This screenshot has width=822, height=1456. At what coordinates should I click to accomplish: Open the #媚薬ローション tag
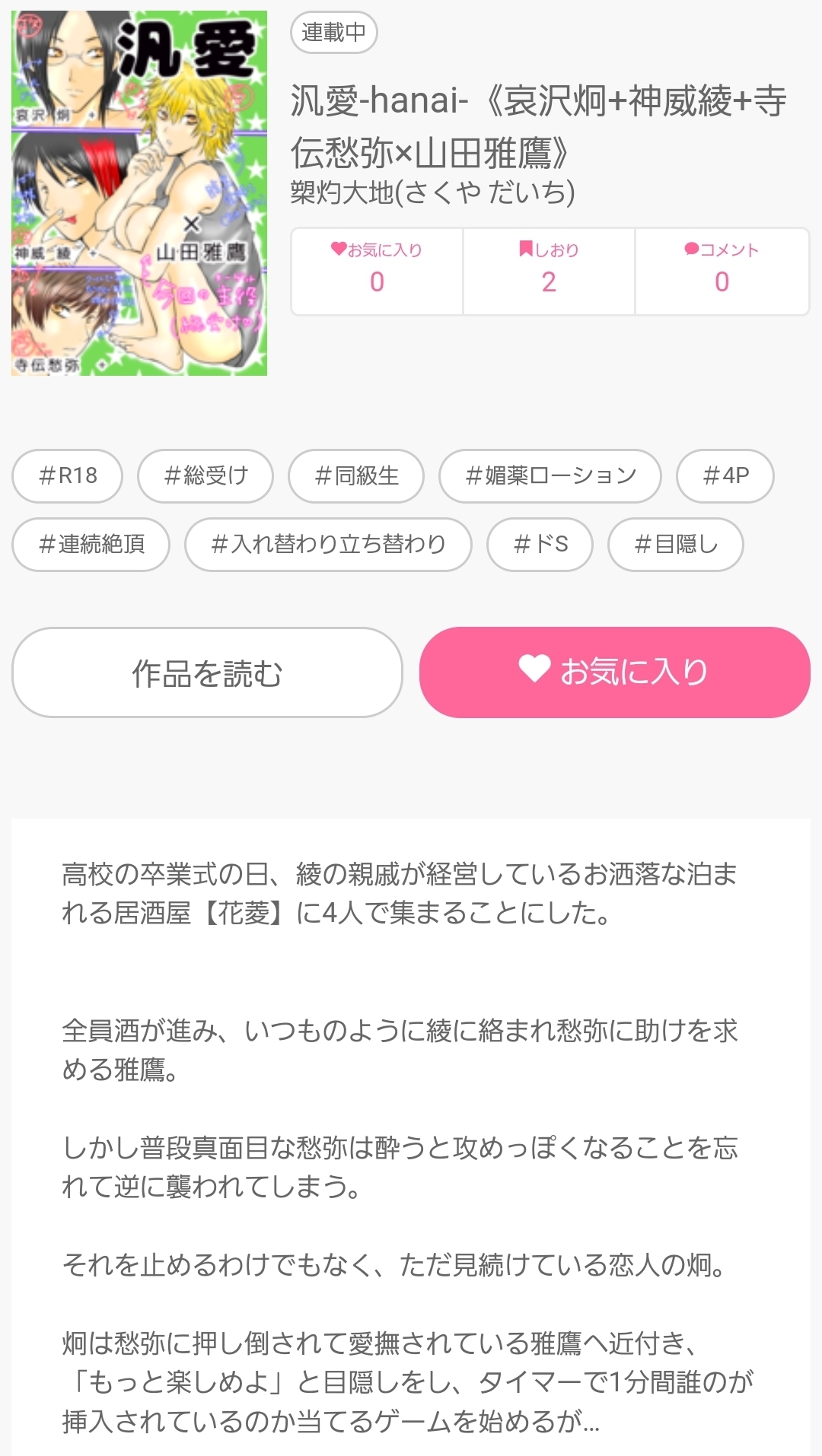click(x=550, y=476)
